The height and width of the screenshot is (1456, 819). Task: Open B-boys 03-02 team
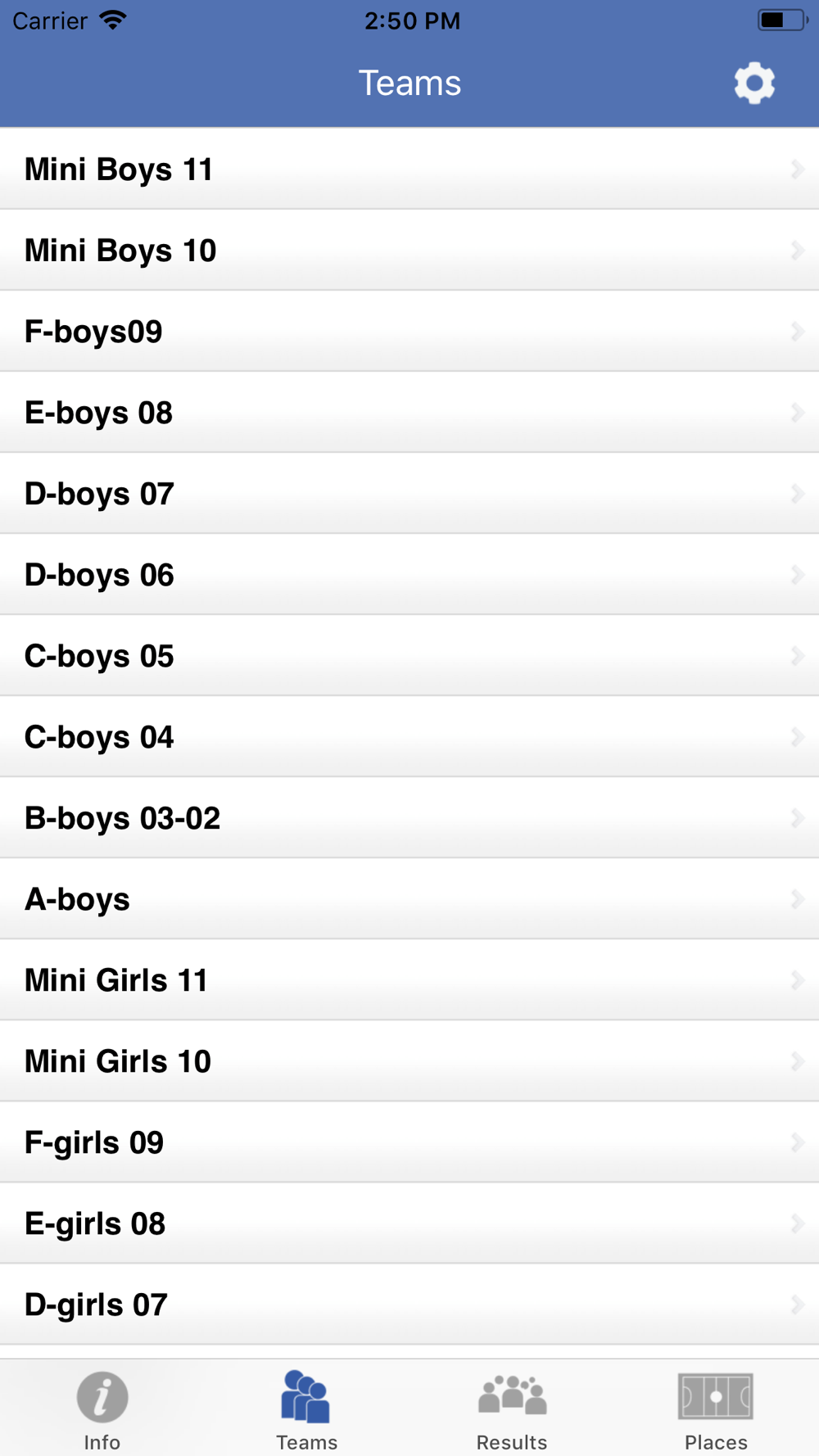point(409,817)
